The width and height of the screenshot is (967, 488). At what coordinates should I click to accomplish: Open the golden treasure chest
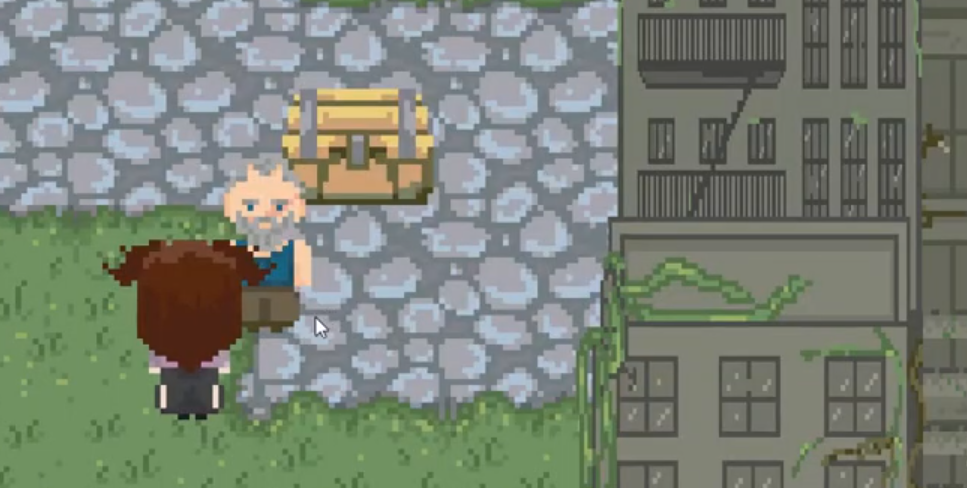[x=358, y=145]
